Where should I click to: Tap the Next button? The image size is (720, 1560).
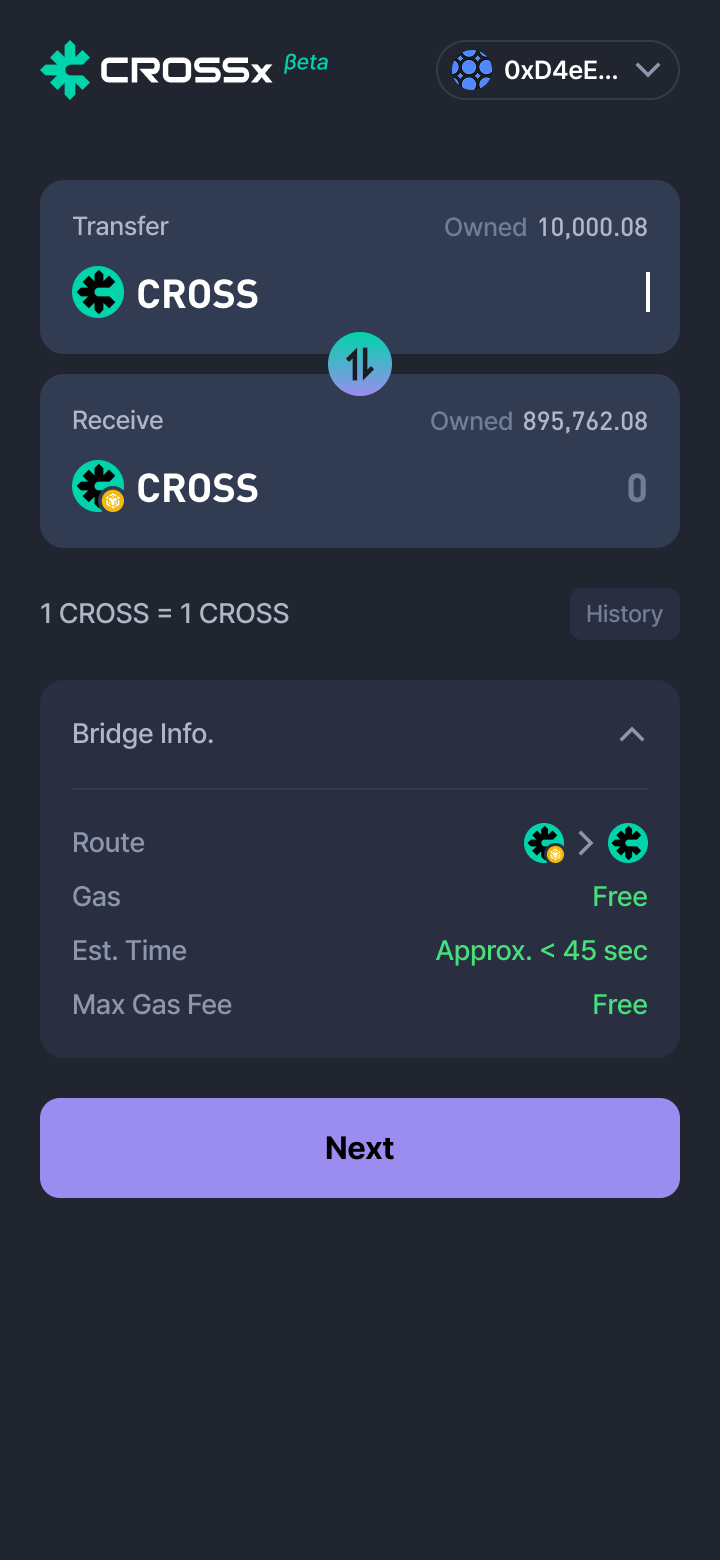point(360,1148)
